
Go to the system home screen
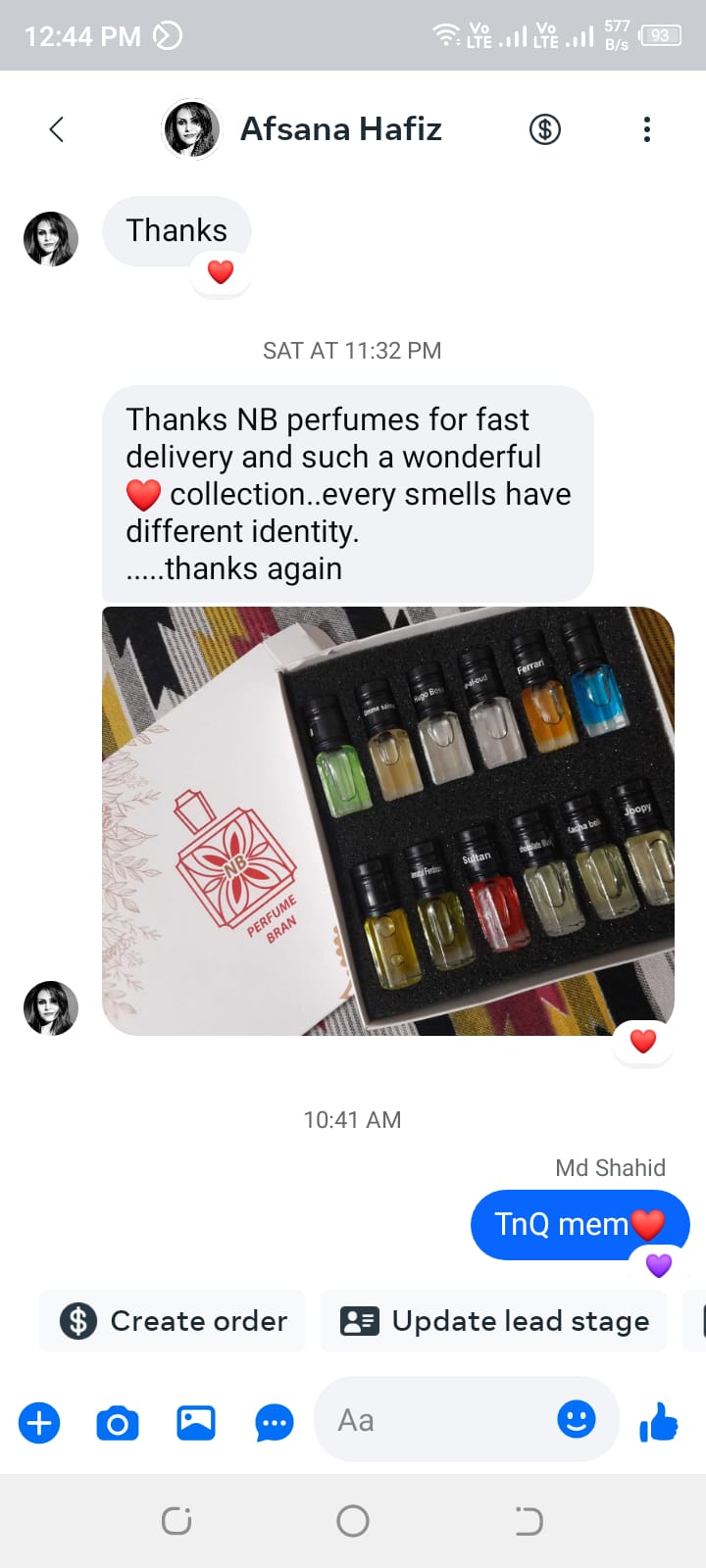pos(353,1521)
